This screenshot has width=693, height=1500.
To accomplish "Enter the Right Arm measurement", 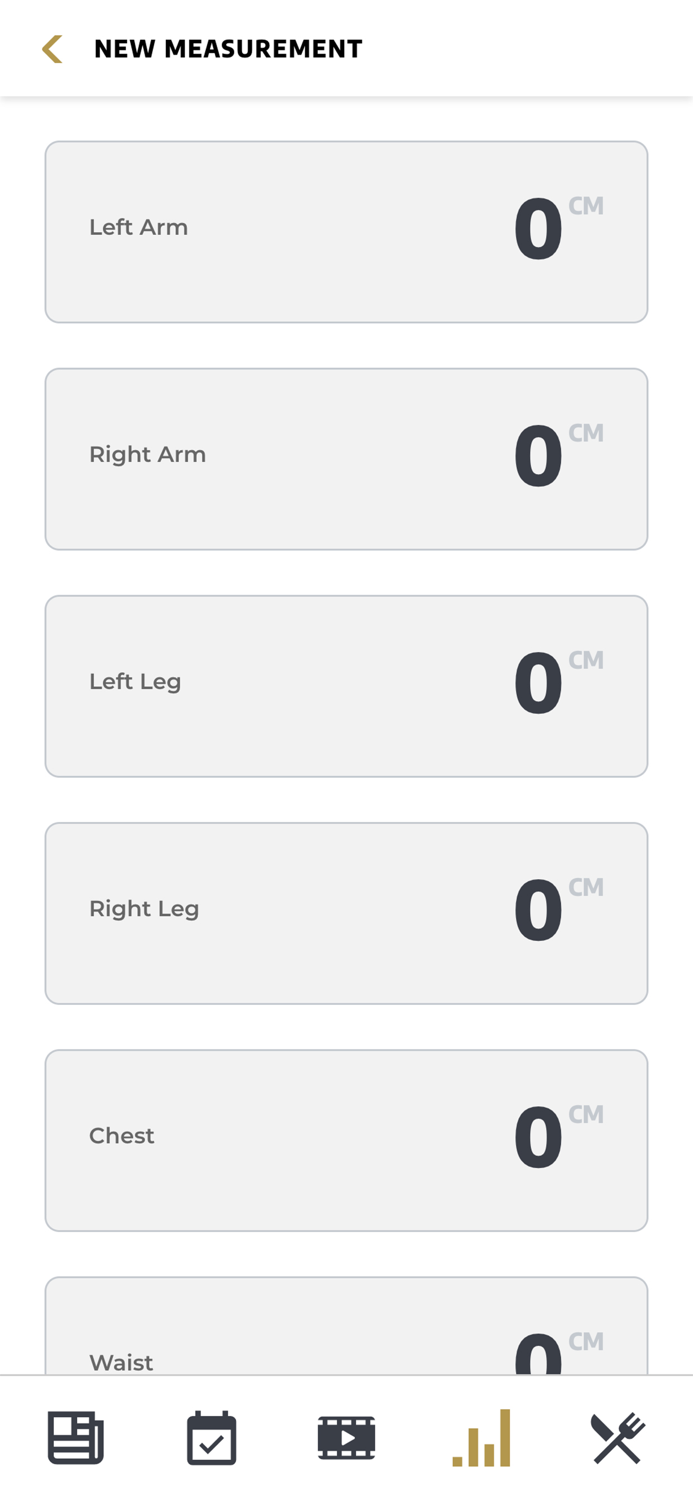I will [x=346, y=459].
